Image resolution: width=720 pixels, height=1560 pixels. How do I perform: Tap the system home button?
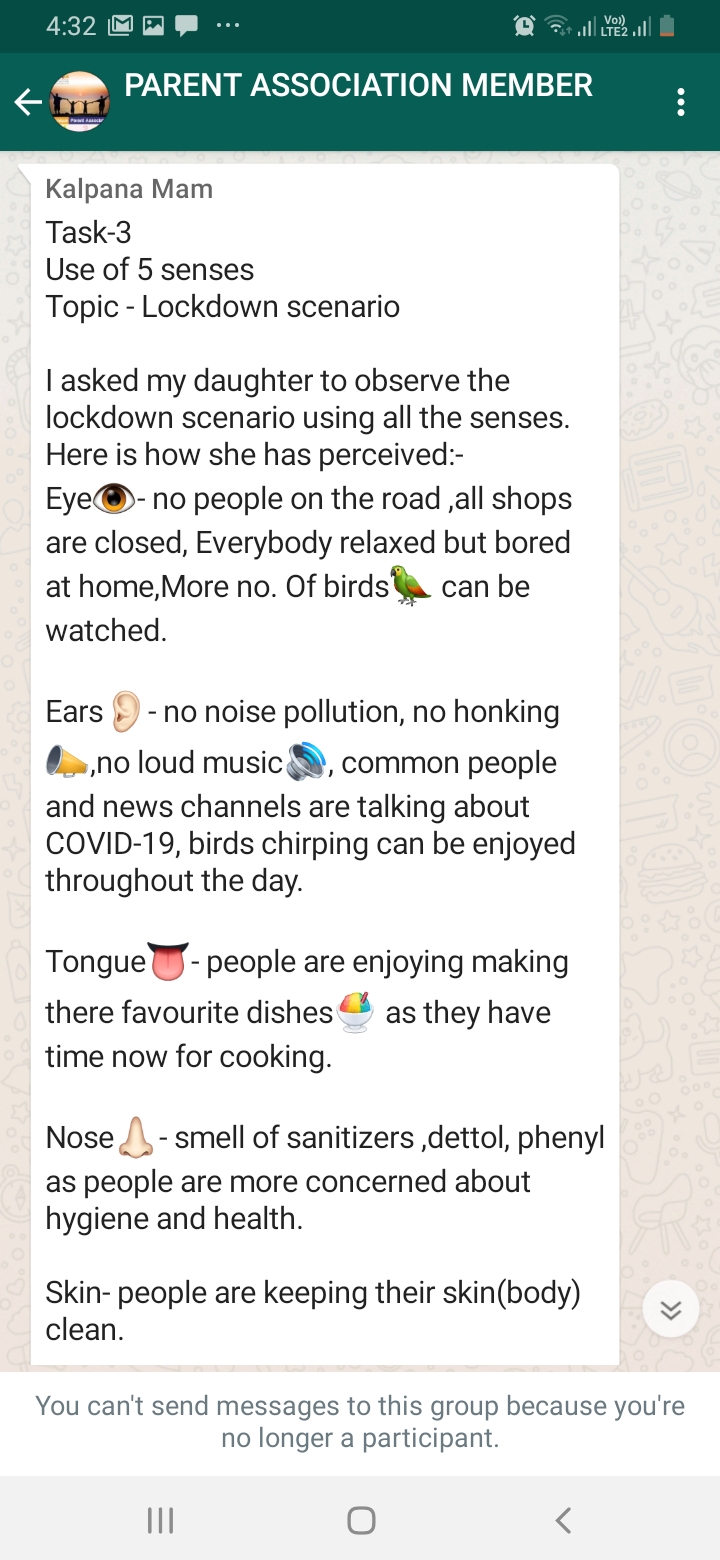[x=361, y=1521]
